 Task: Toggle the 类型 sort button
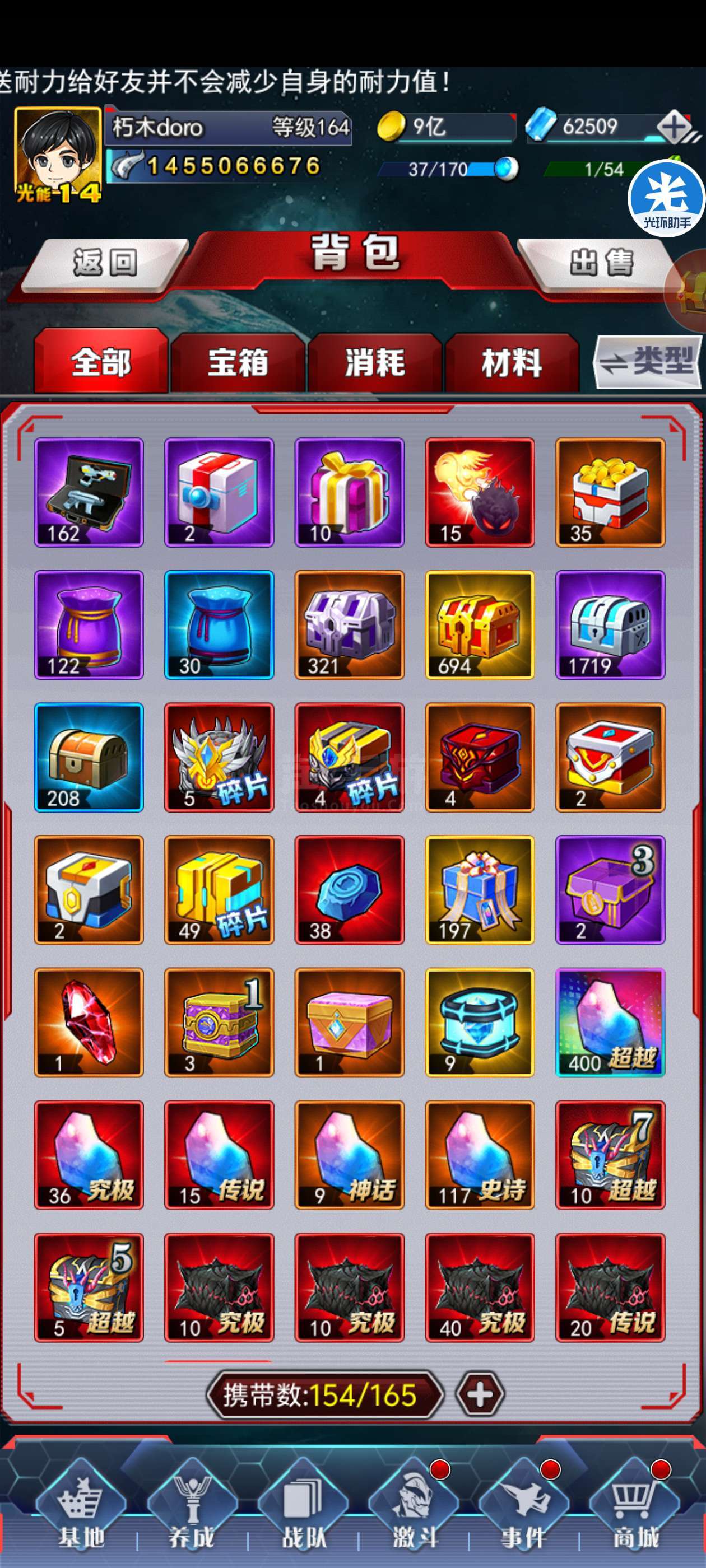[x=648, y=362]
